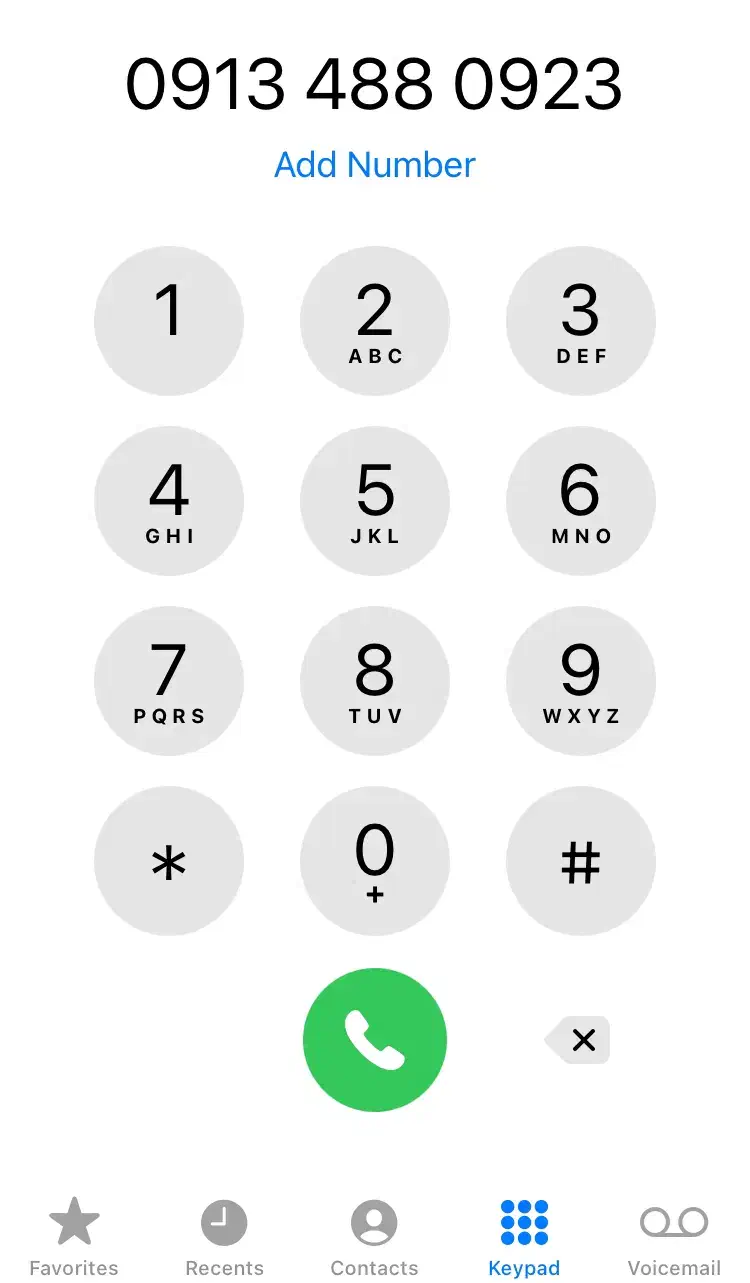Tap the pound # key

581,861
